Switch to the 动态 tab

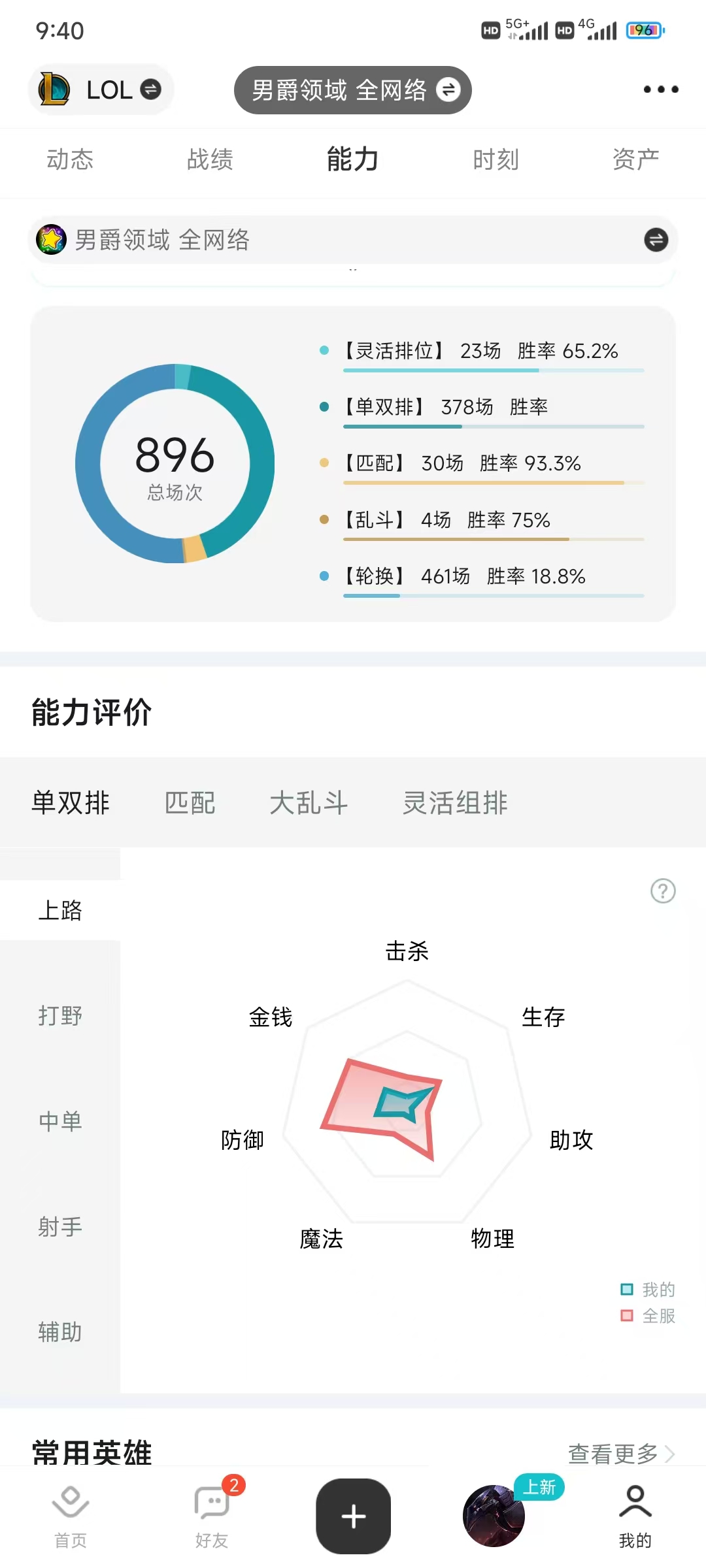(70, 159)
